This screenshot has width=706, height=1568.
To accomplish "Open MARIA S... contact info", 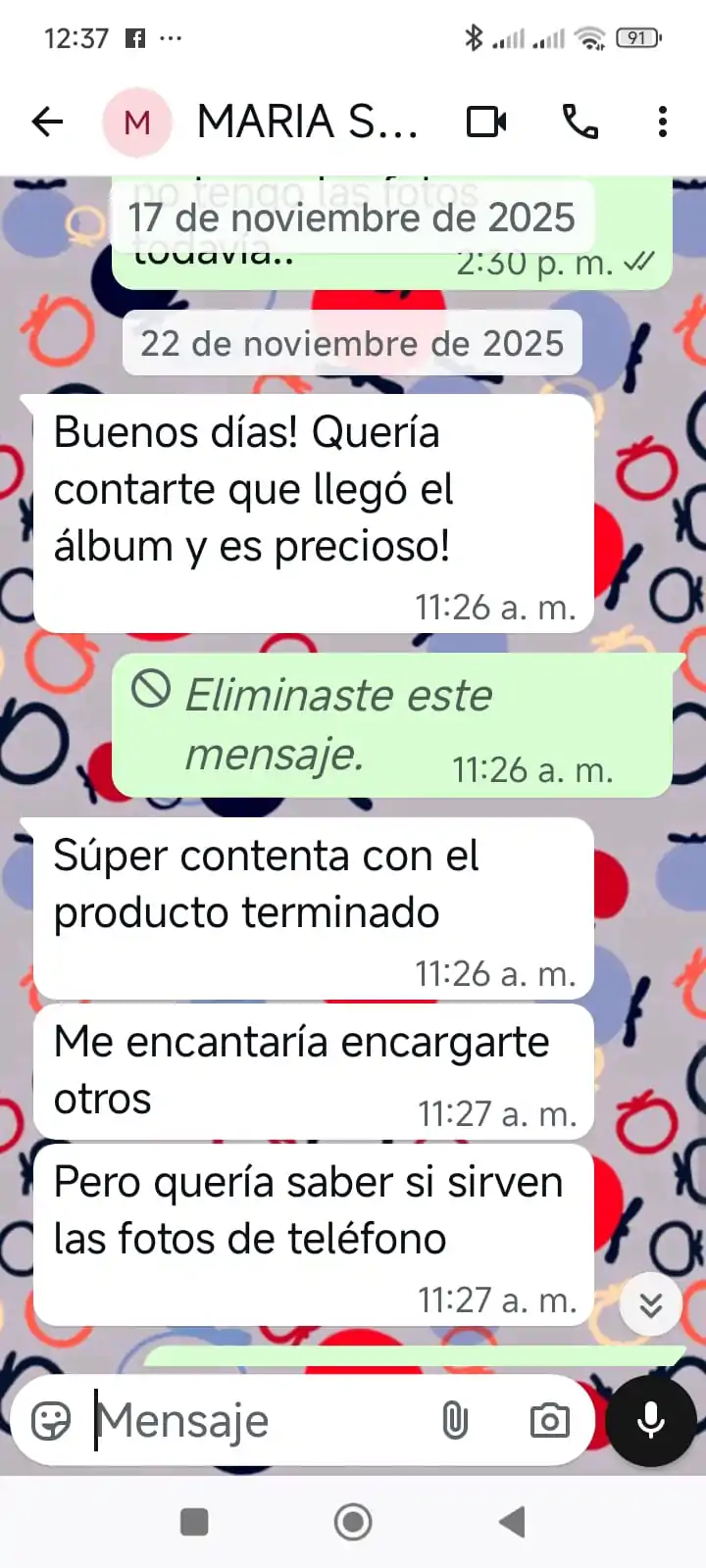I will pos(307,122).
